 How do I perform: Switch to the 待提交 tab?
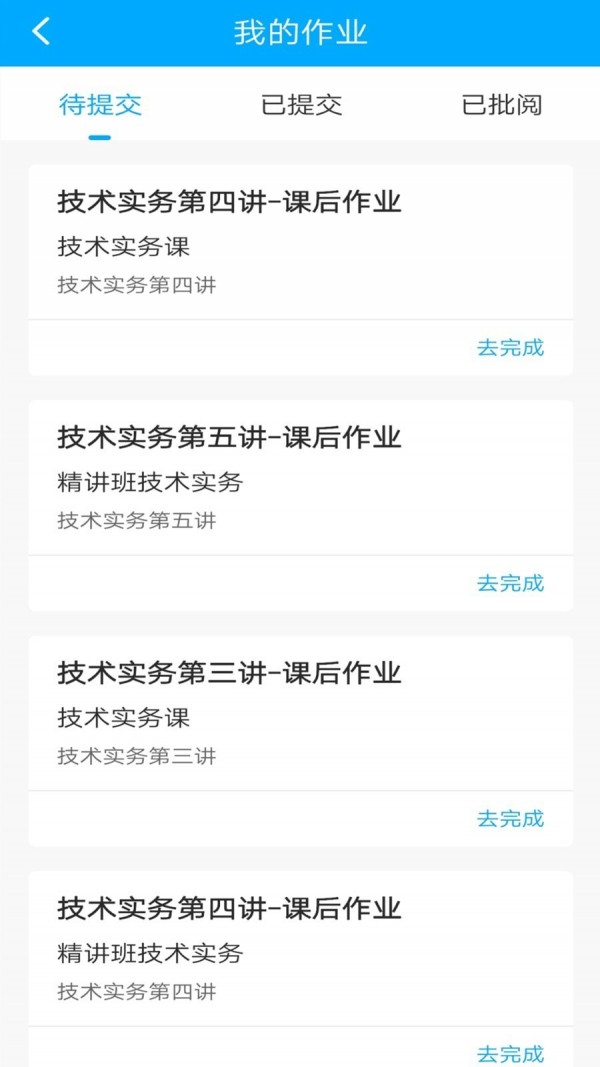(x=100, y=105)
